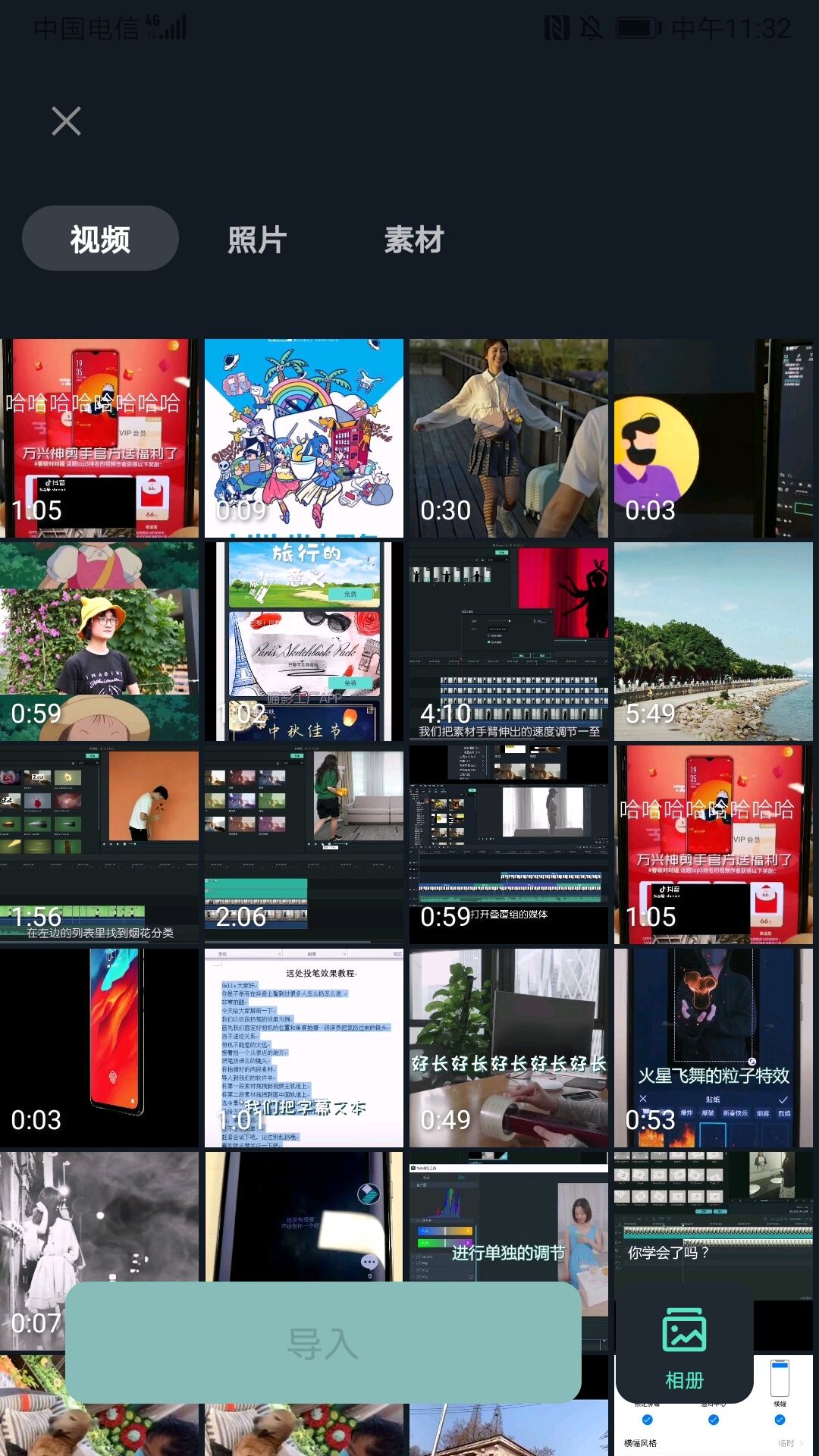Close the media picker with X
Image resolution: width=819 pixels, height=1456 pixels.
click(66, 121)
